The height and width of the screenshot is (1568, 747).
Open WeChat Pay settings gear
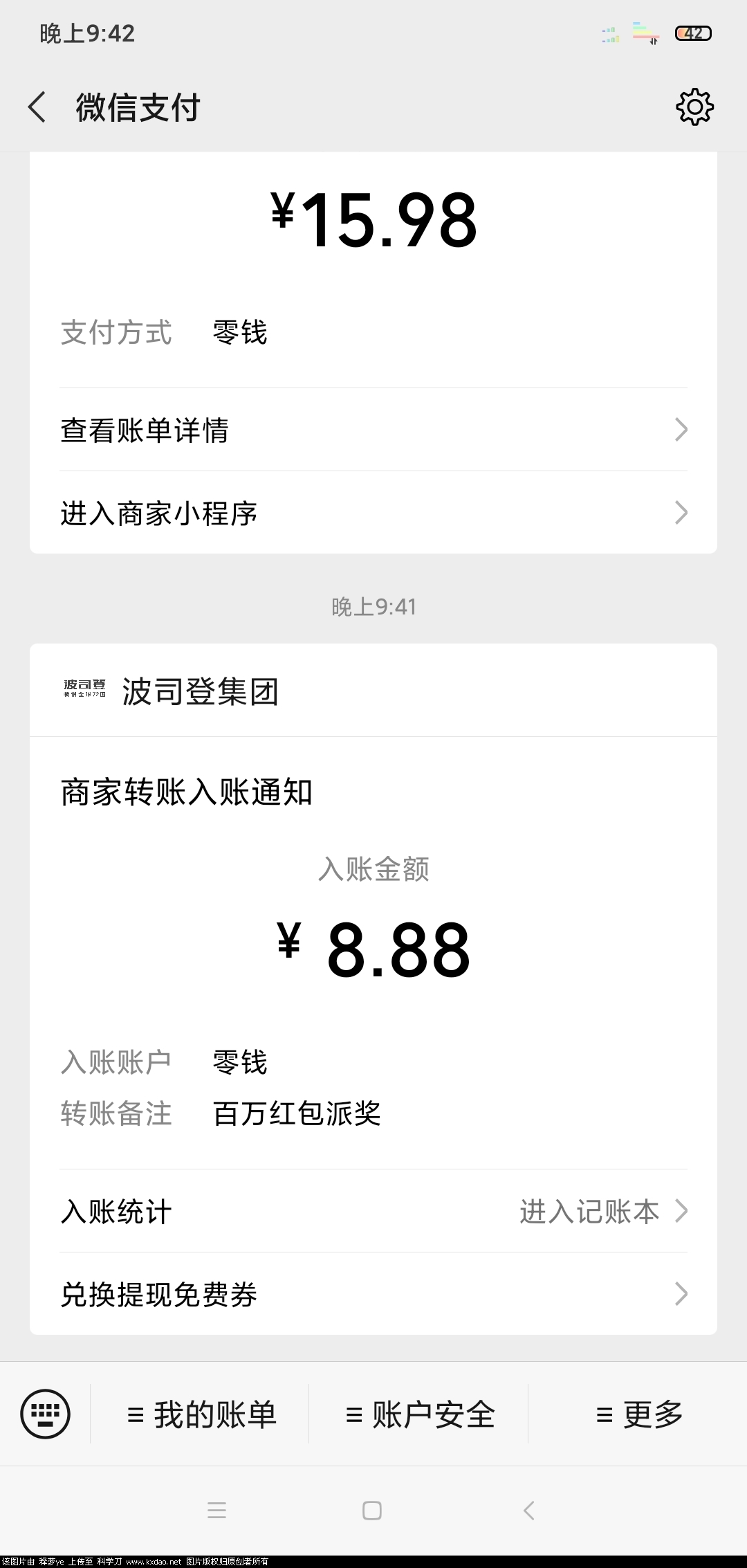pyautogui.click(x=695, y=107)
